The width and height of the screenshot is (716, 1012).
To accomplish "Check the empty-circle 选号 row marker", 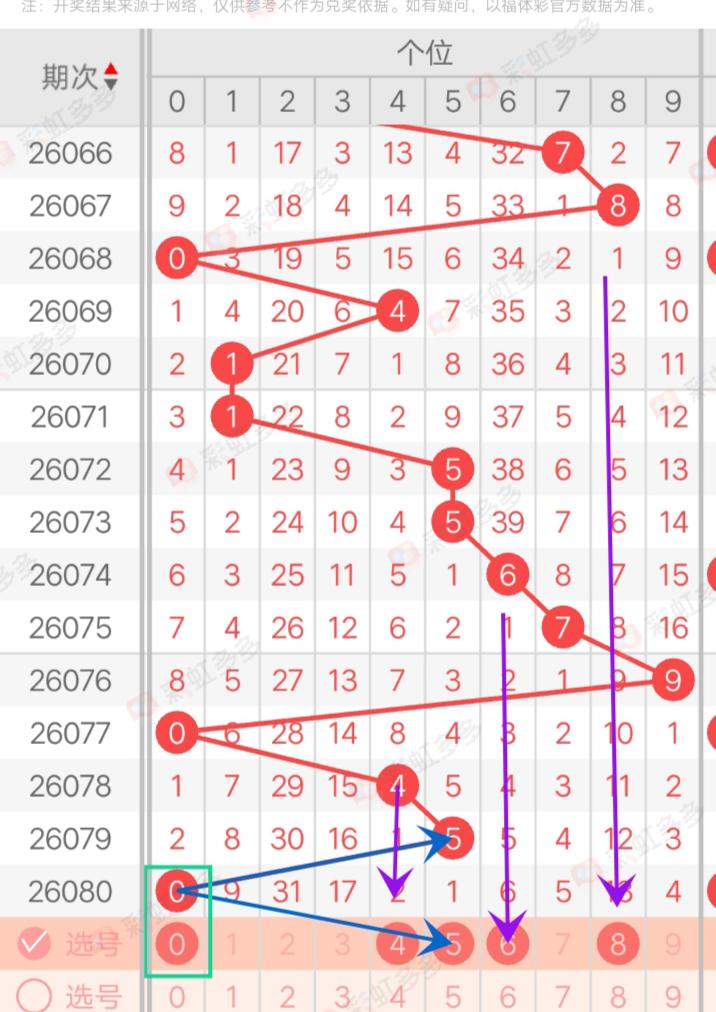I will 35,995.
